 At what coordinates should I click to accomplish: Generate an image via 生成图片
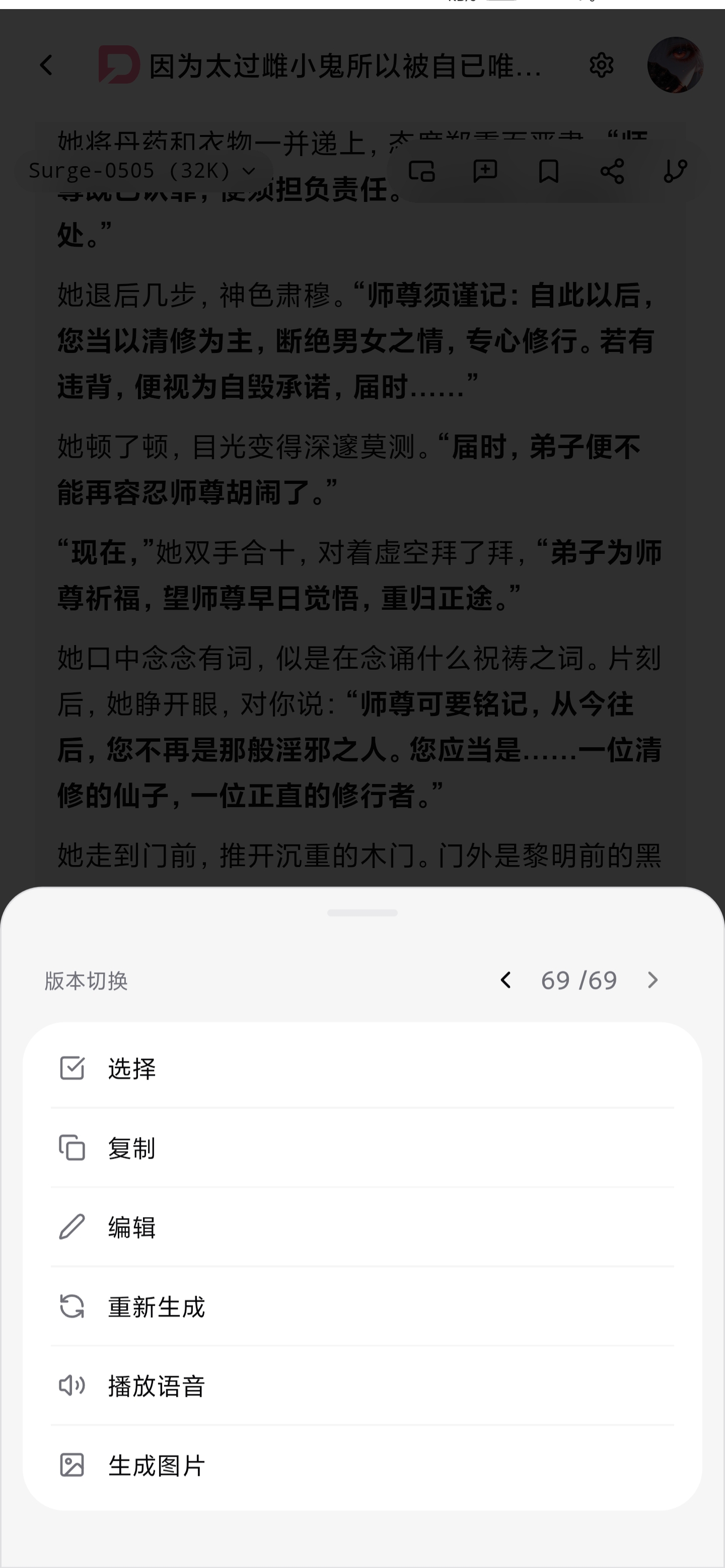pos(362,1465)
